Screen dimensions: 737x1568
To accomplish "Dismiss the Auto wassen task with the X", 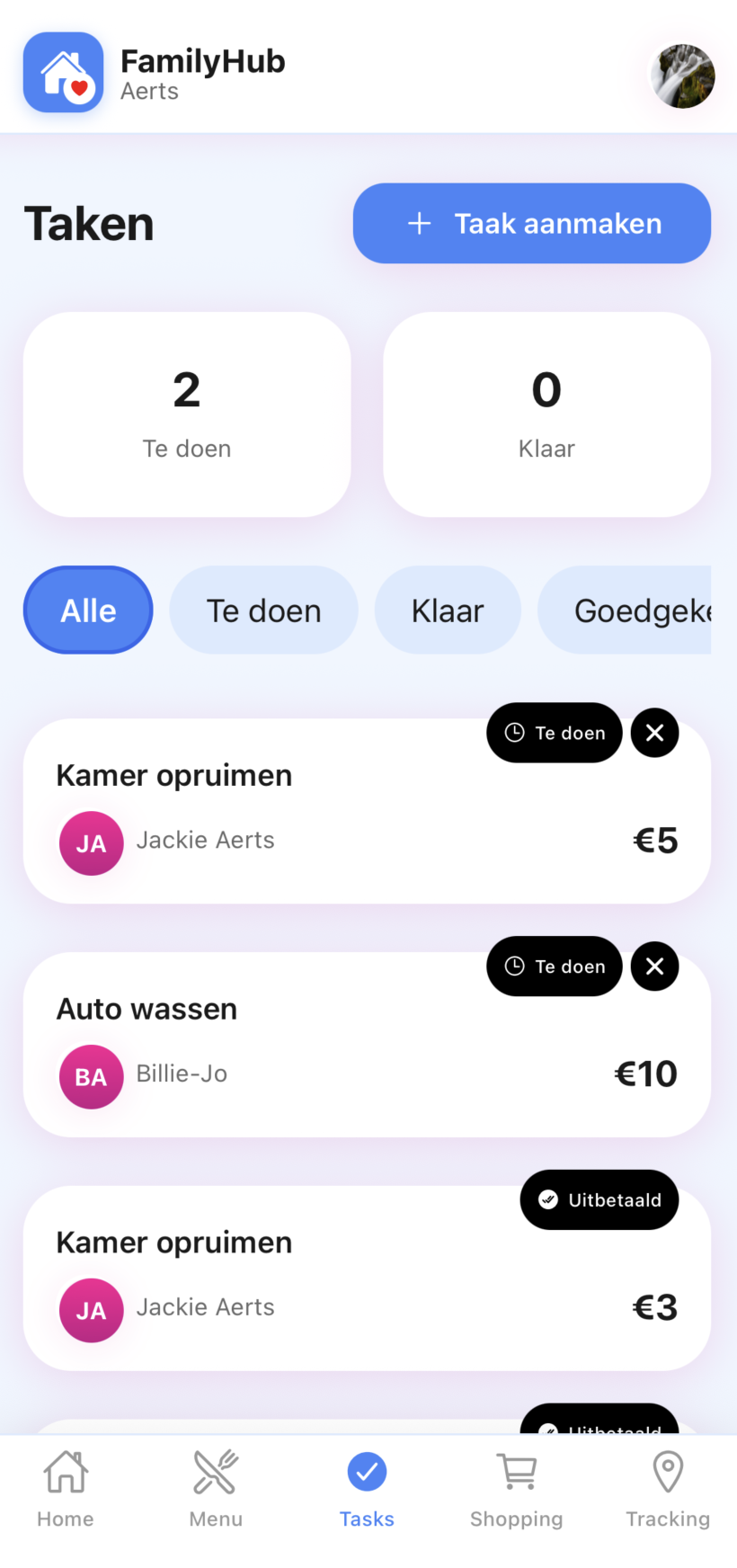I will 654,966.
